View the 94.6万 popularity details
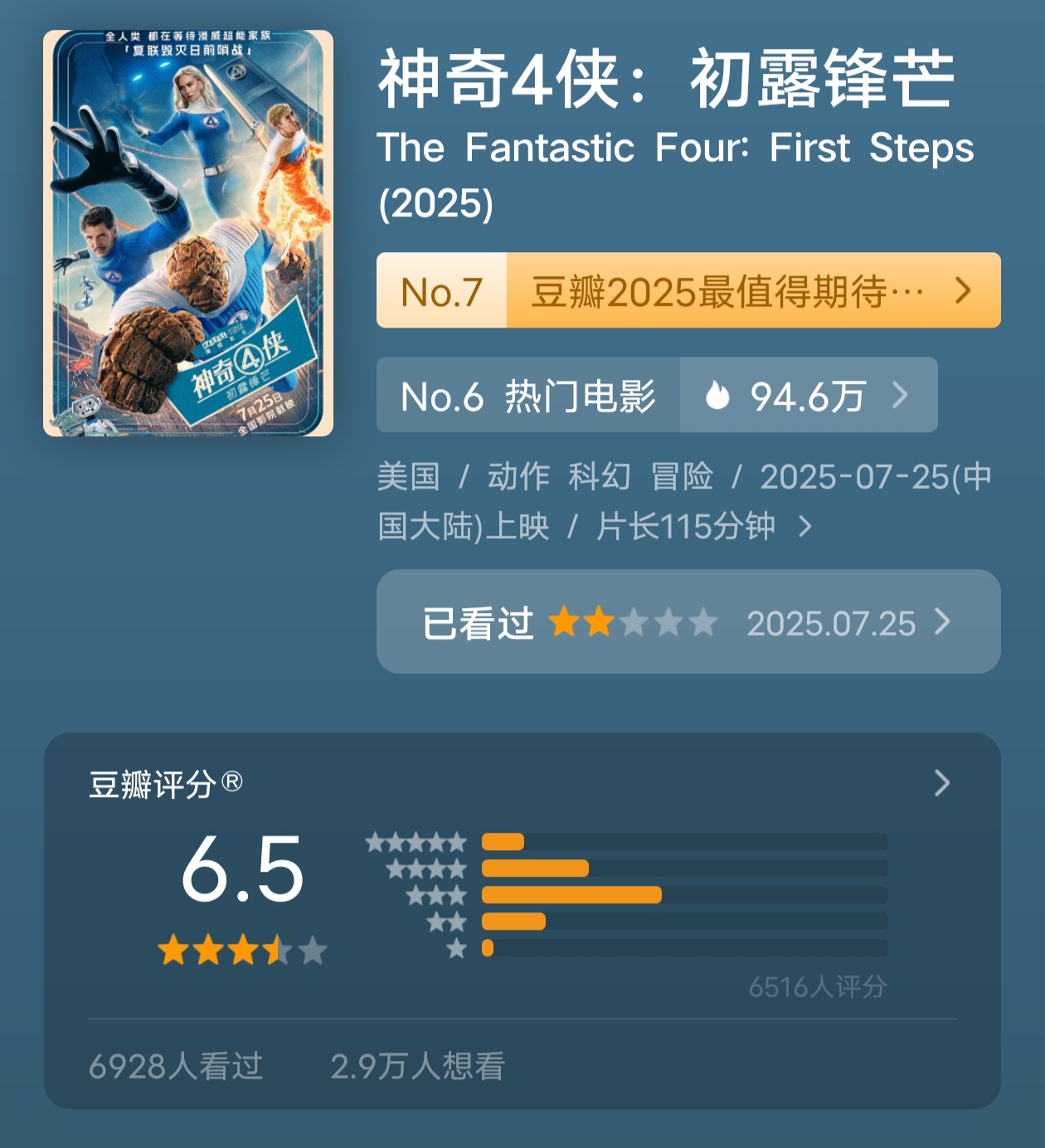1045x1148 pixels. [x=808, y=396]
